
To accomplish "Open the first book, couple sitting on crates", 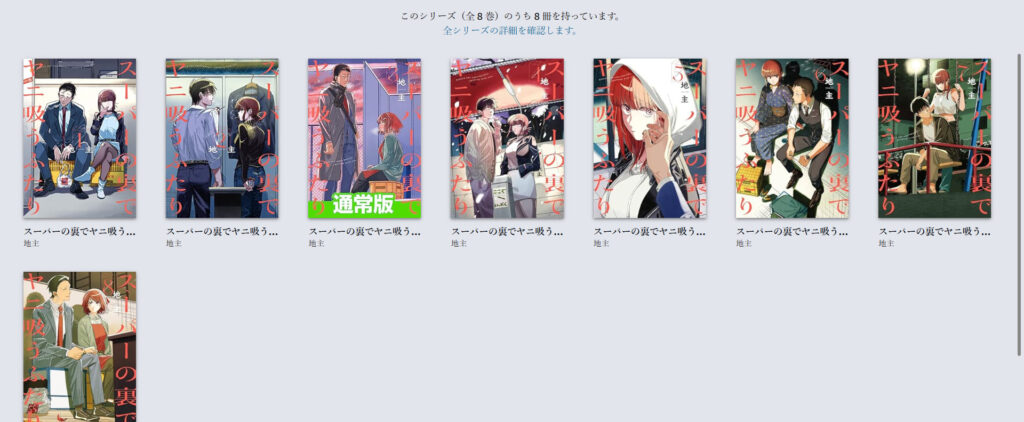I will click(79, 137).
